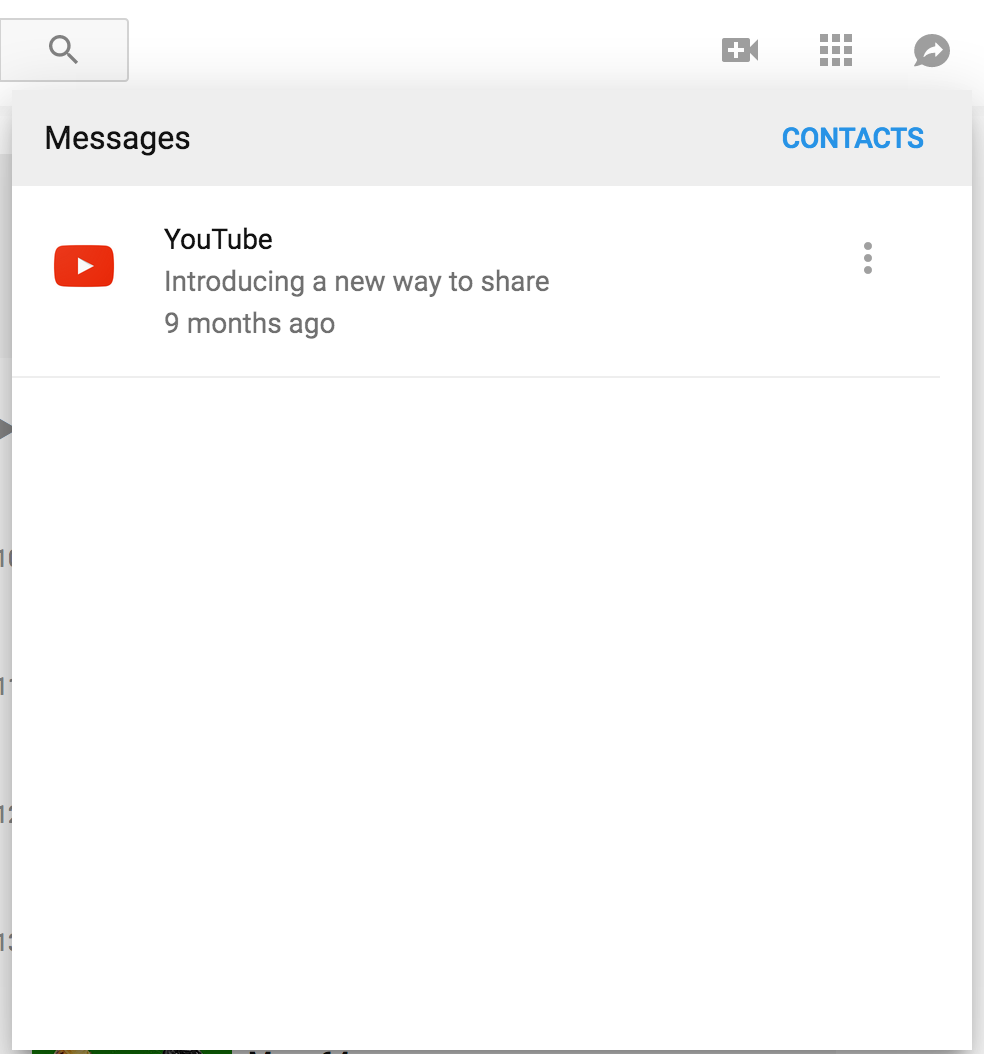Screen dimensions: 984x1054
Task: Open options menu for the YouTube message
Action: tap(867, 258)
